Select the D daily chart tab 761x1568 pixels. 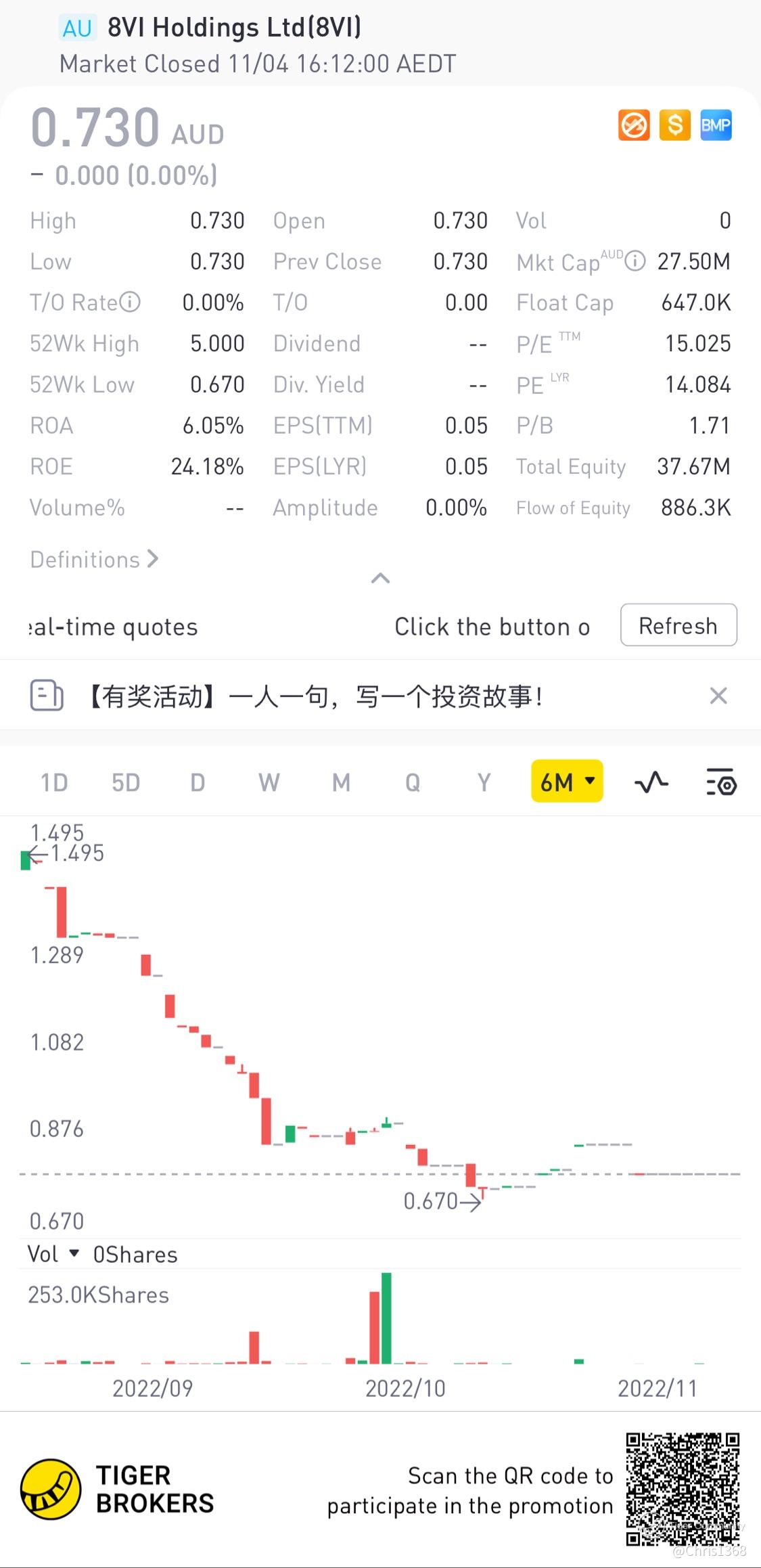[x=198, y=782]
